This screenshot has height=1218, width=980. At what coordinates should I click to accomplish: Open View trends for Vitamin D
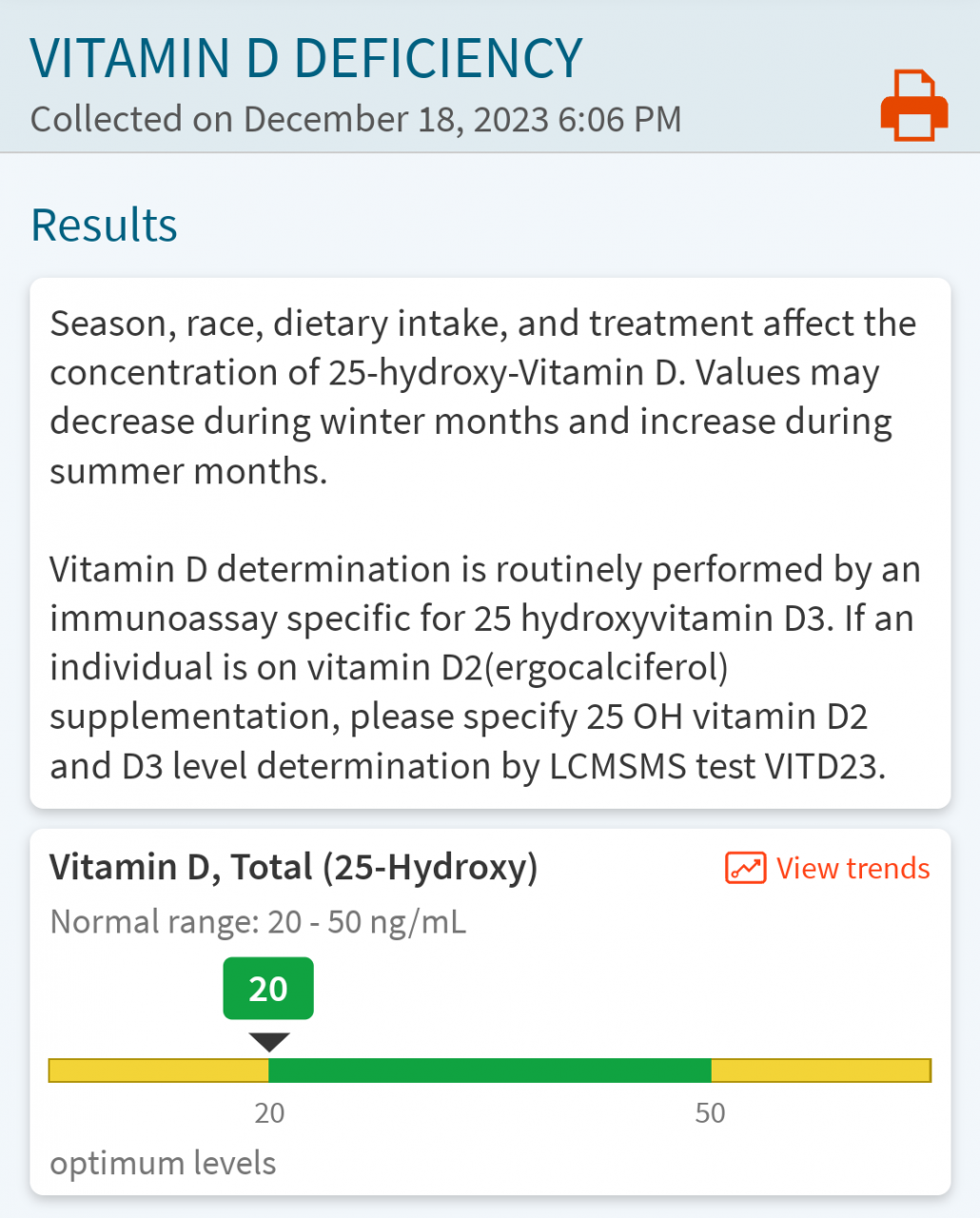coord(827,868)
